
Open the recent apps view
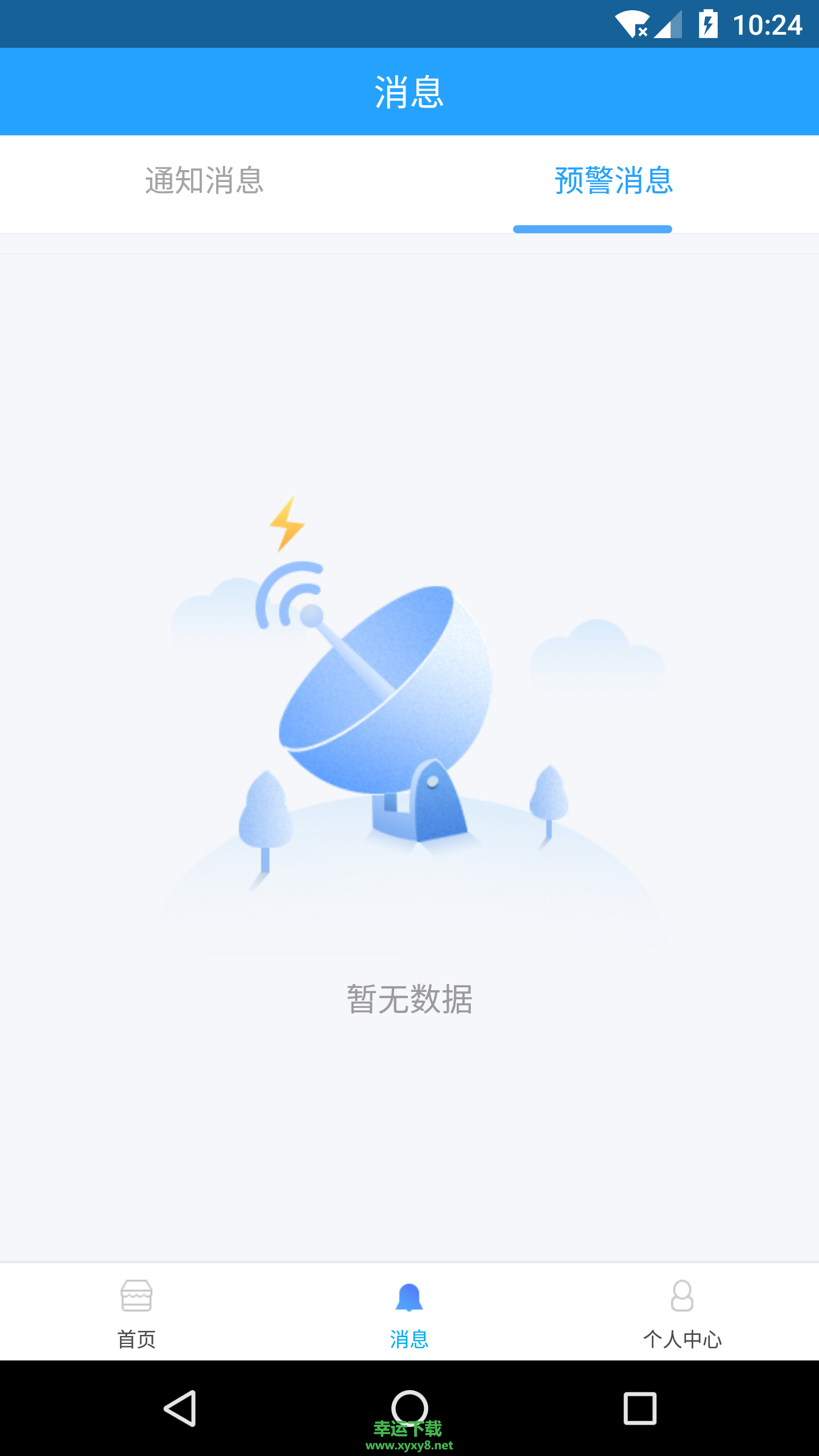640,1408
